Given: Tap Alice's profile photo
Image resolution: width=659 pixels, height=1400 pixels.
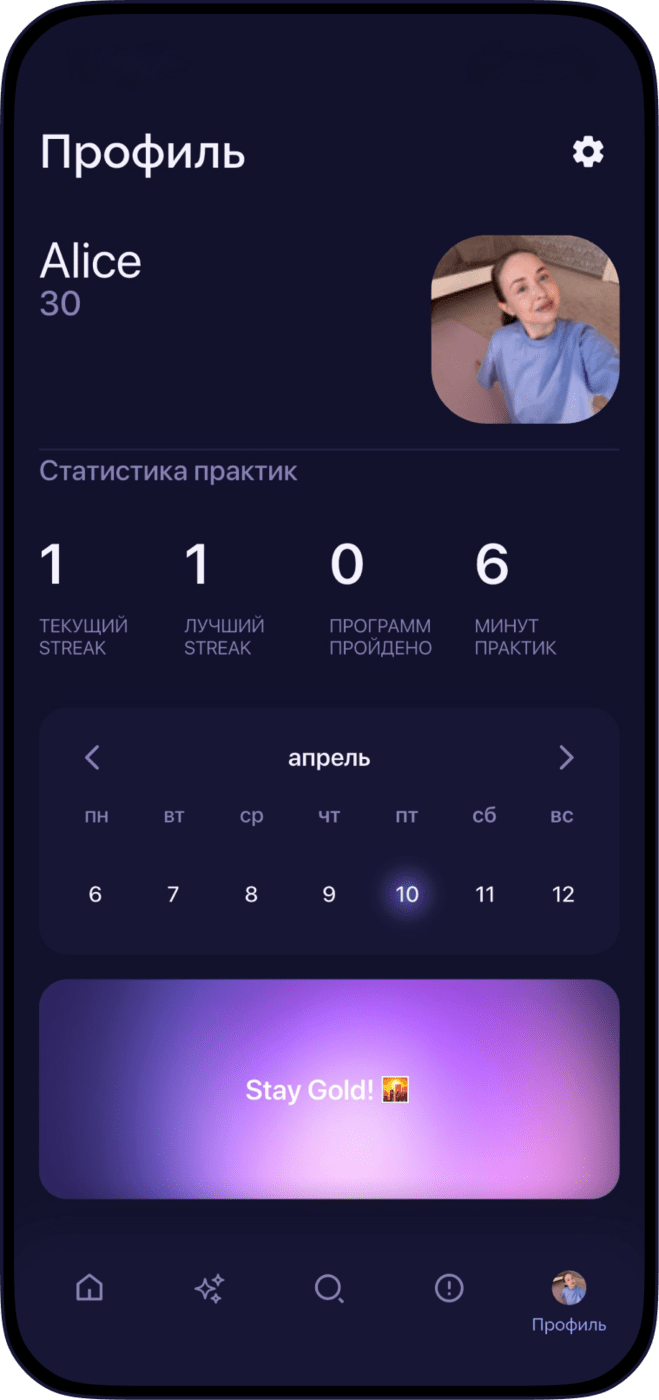Looking at the screenshot, I should coord(525,329).
